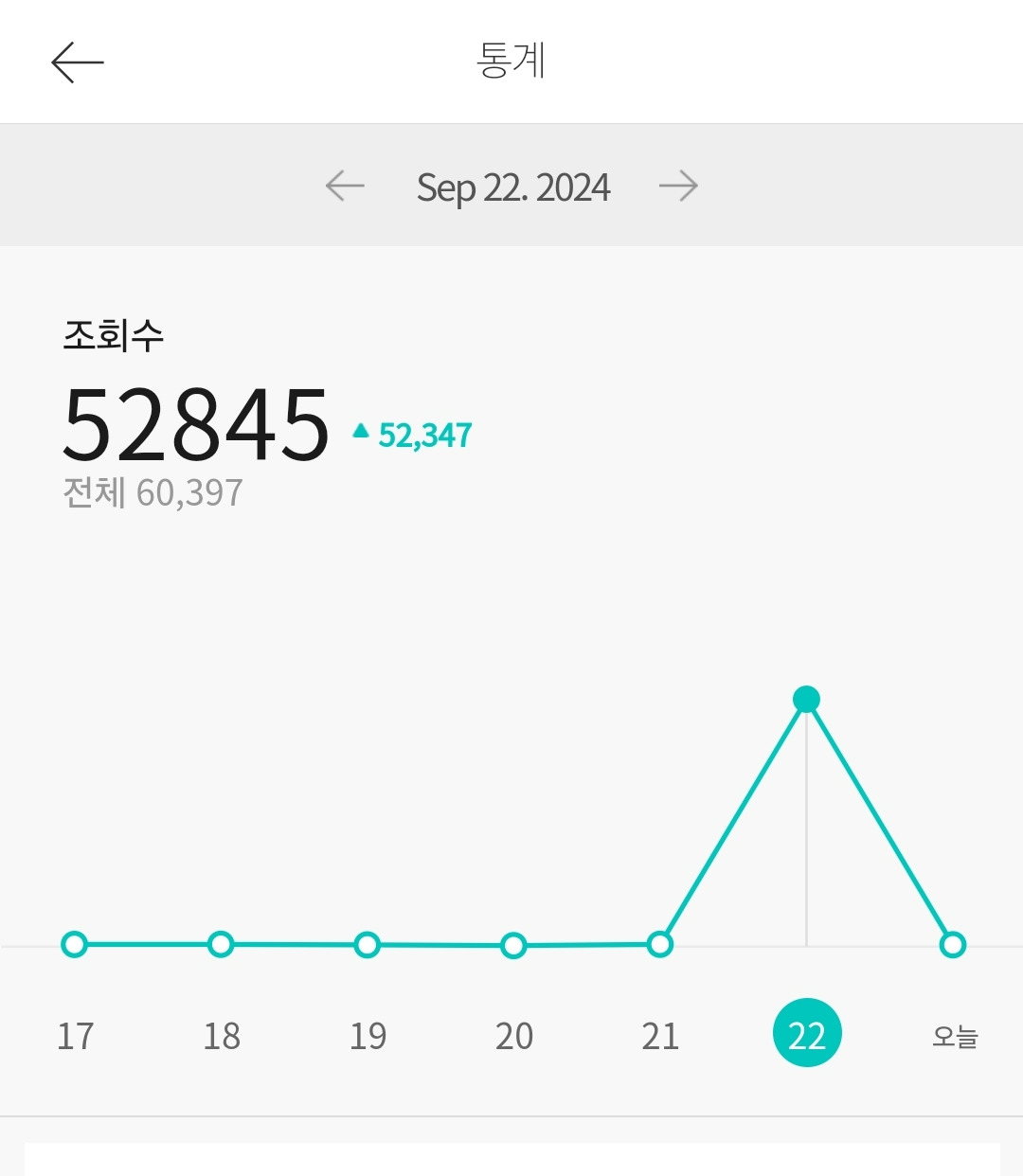Click day 20 label below the chart
The image size is (1023, 1176).
513,1035
